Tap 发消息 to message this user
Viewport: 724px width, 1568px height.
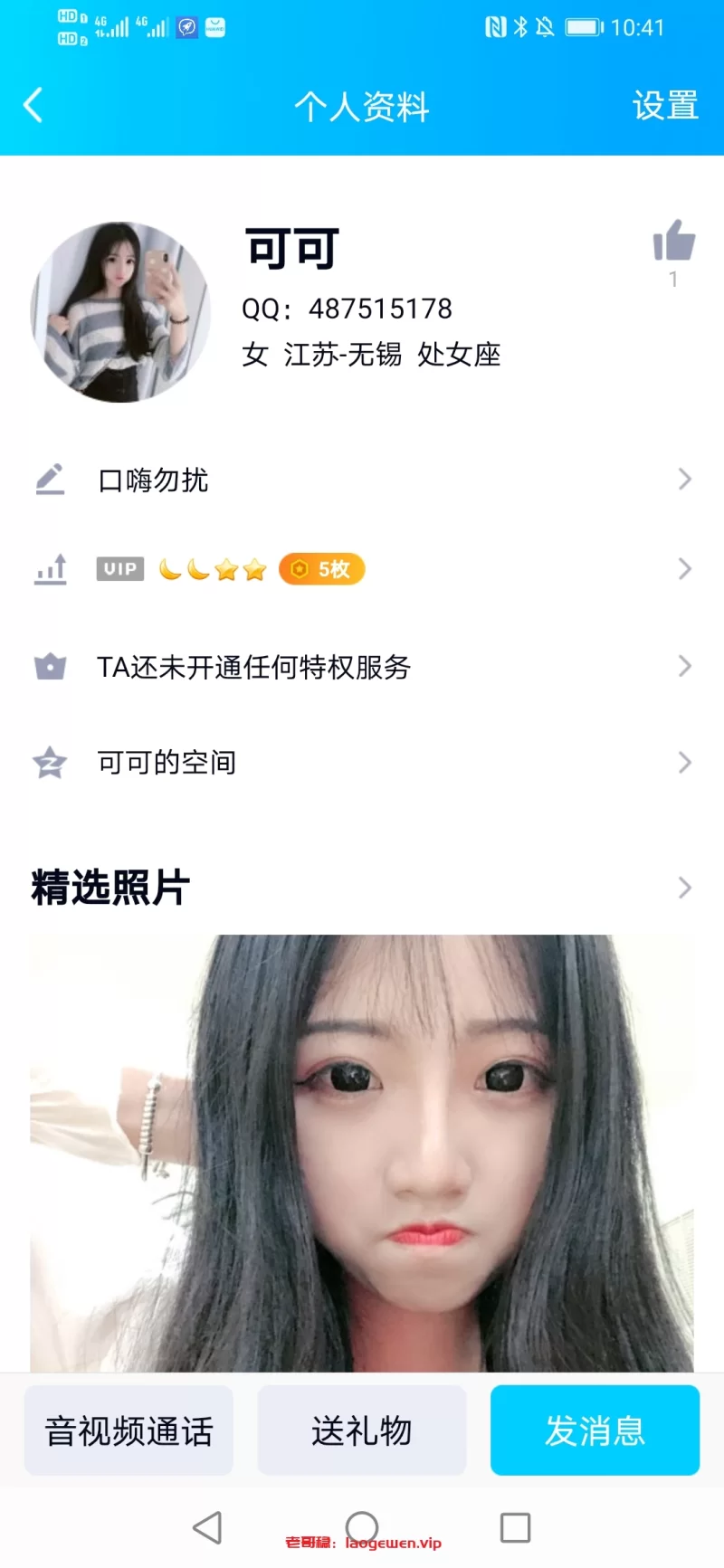point(595,1430)
